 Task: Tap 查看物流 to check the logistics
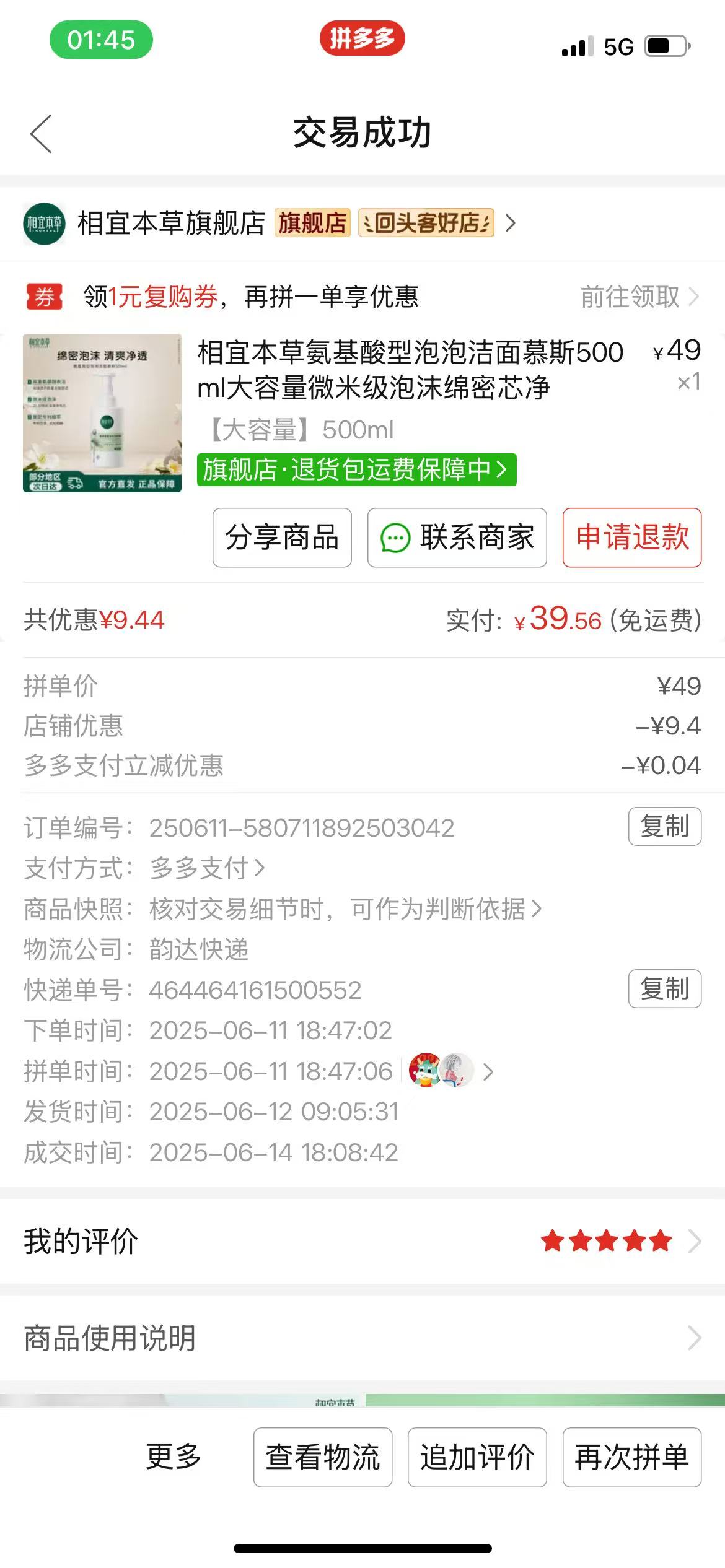[x=323, y=1457]
